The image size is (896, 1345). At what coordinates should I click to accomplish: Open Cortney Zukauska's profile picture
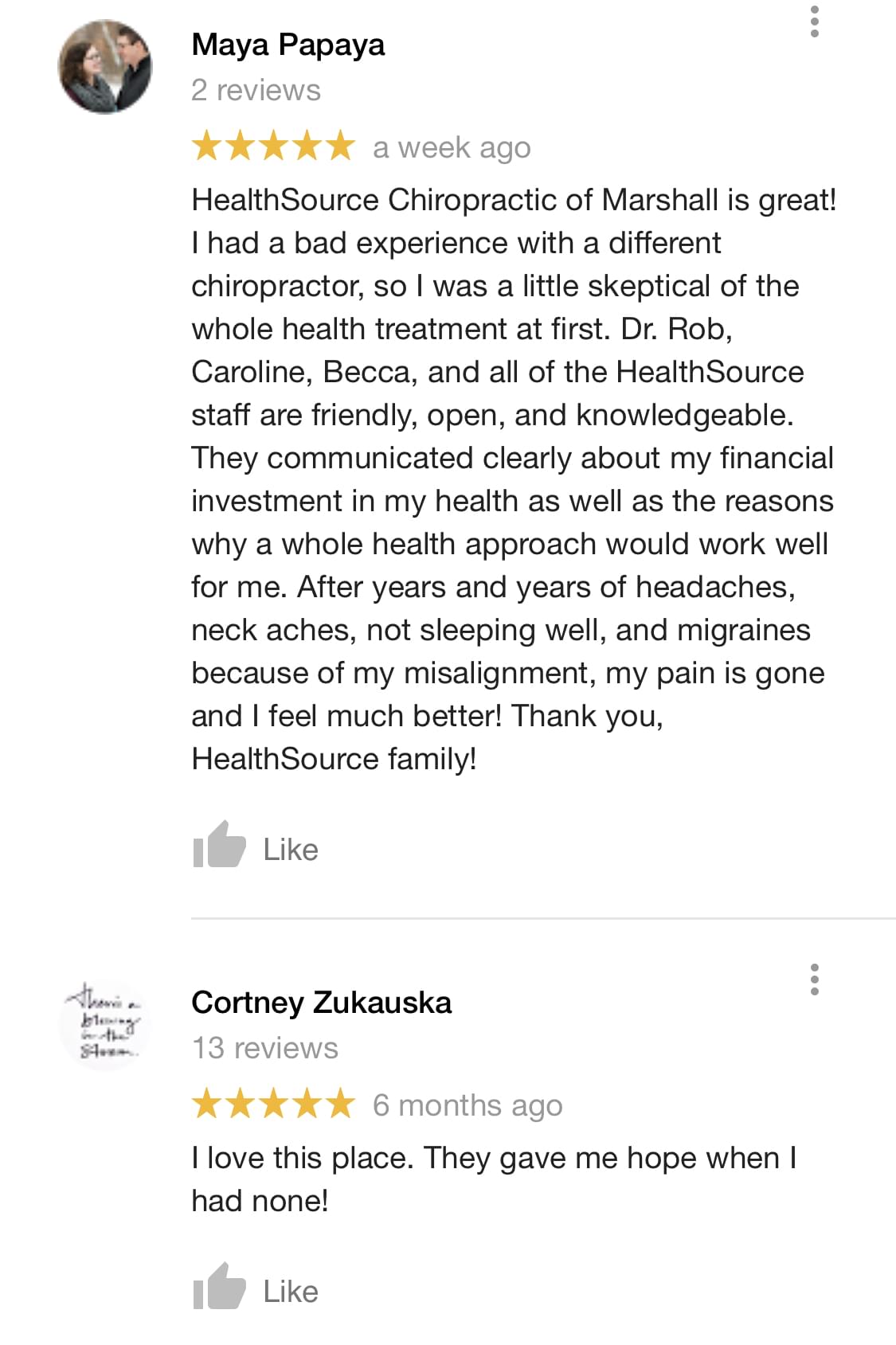[x=104, y=1024]
